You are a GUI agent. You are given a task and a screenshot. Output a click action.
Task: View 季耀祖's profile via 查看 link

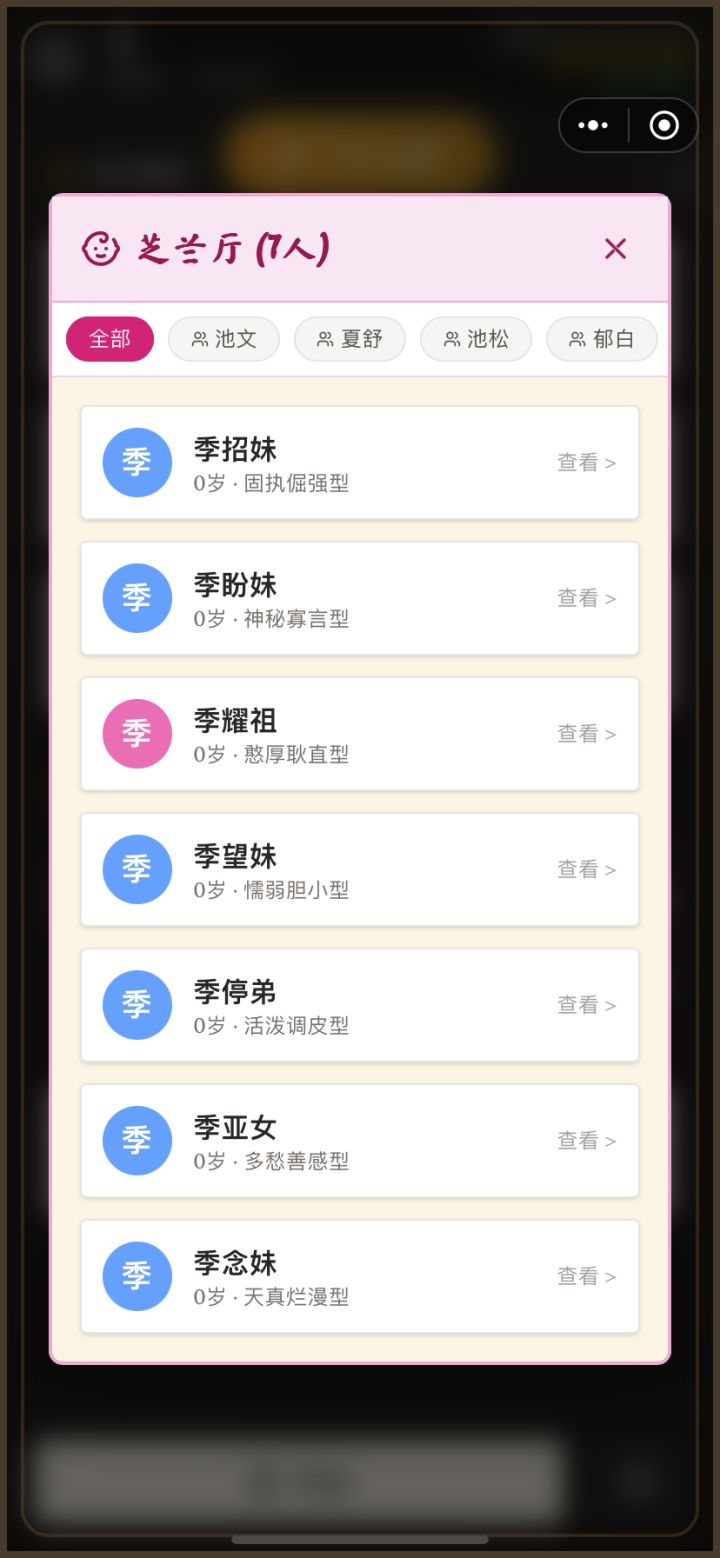(586, 733)
